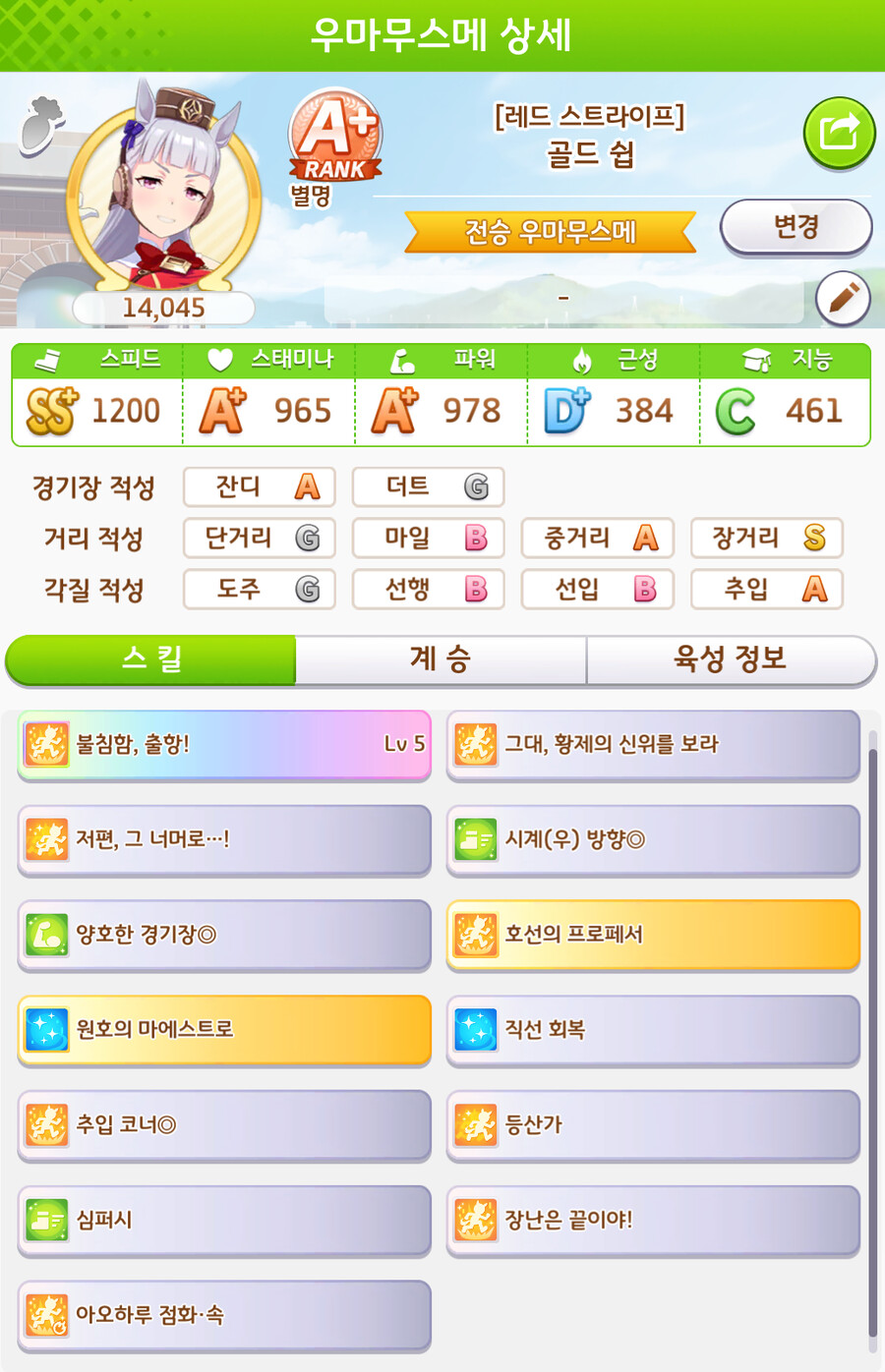Tap the 변경 button
885x1372 pixels.
tap(796, 227)
